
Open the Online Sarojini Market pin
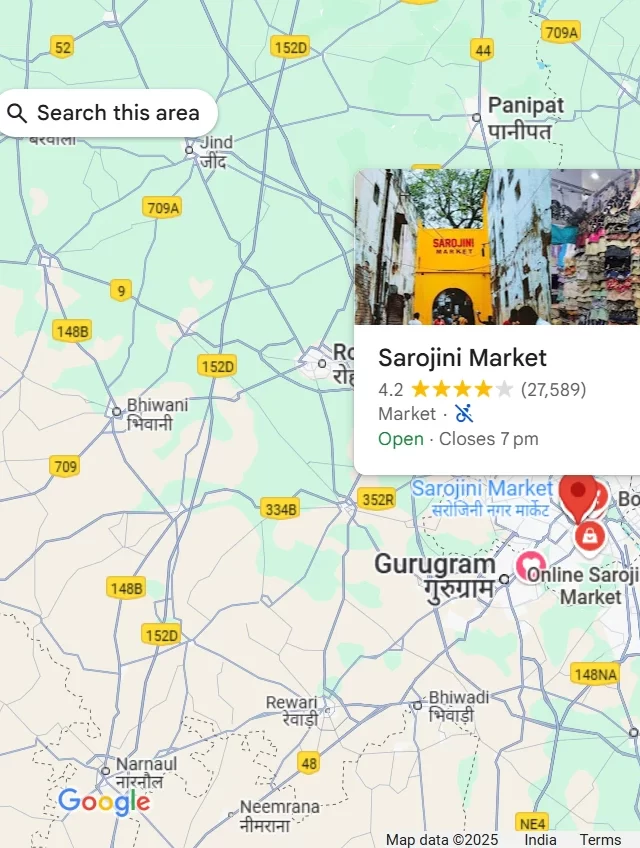[x=529, y=566]
